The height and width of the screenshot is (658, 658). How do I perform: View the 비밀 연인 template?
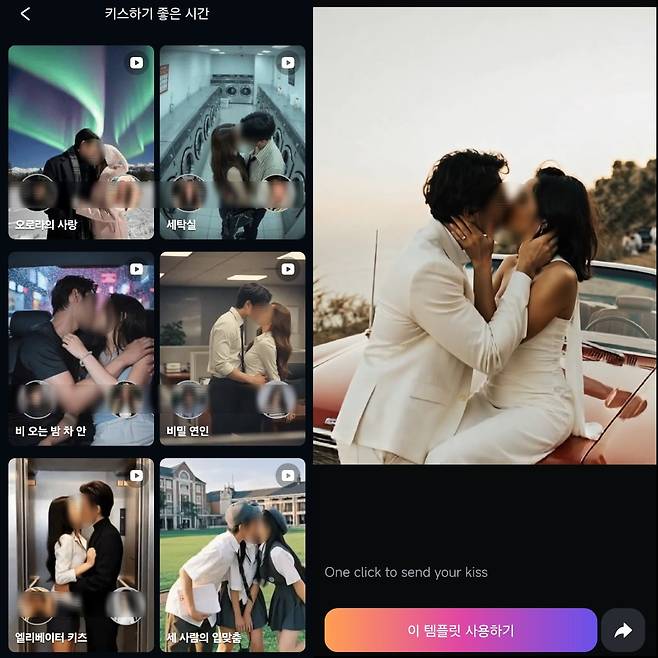(x=232, y=347)
